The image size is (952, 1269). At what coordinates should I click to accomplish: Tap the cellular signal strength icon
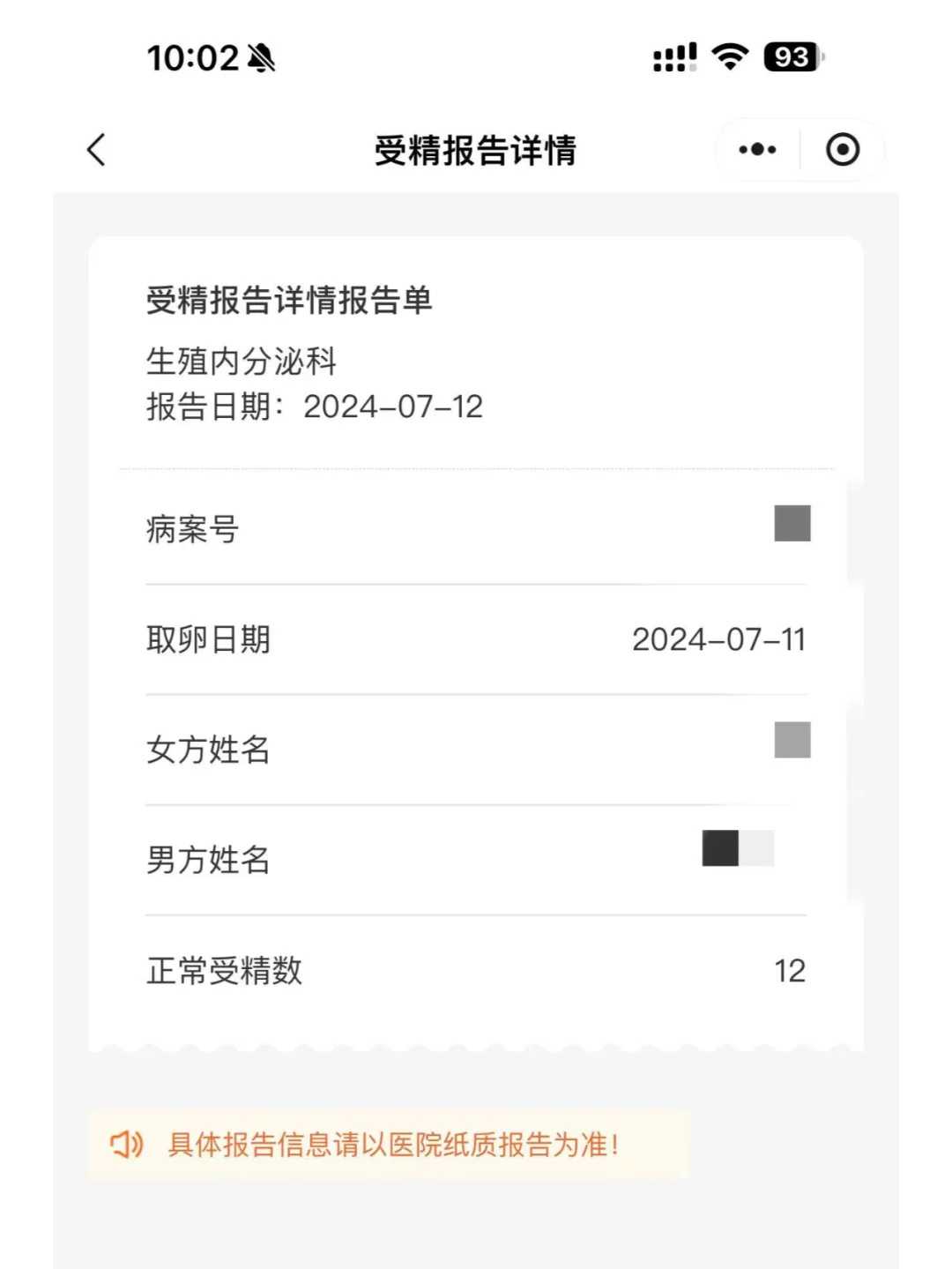pyautogui.click(x=673, y=57)
